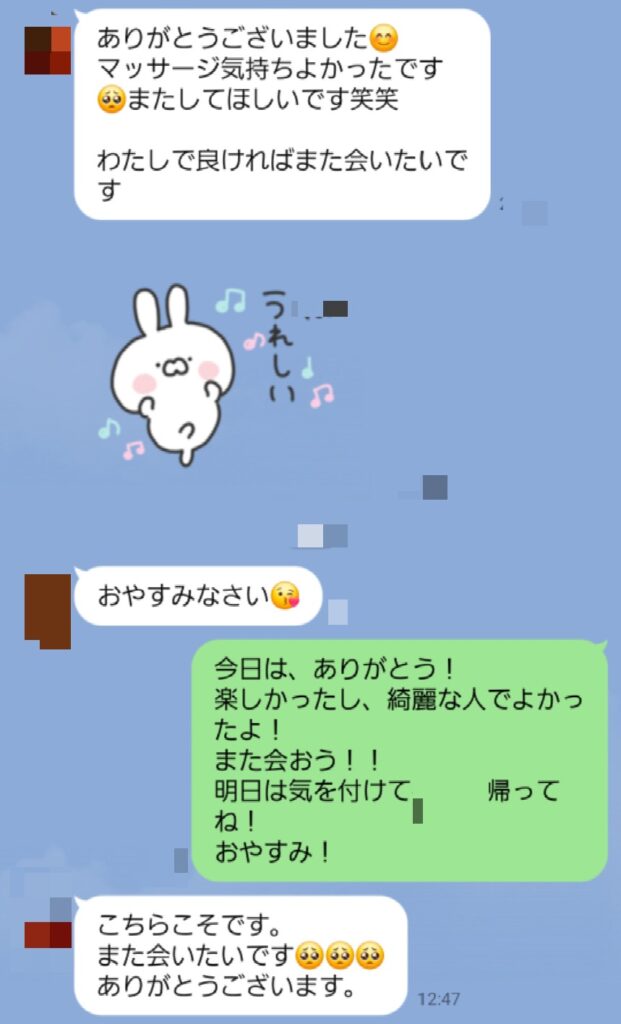Tap the うれしい rabbit sticker
This screenshot has width=621, height=1024.
pyautogui.click(x=220, y=372)
